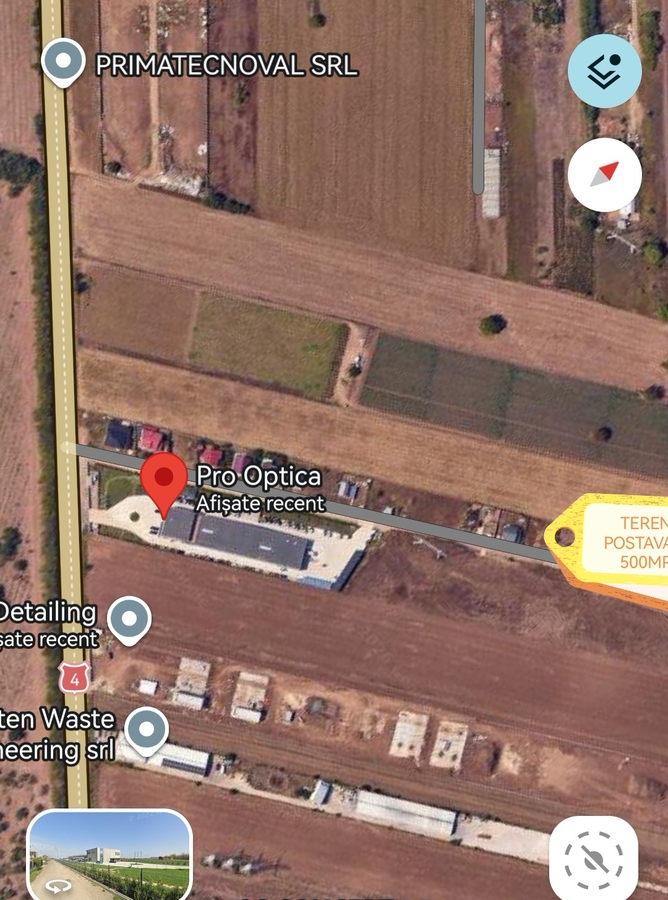Open the Detailing place marker

point(130,619)
